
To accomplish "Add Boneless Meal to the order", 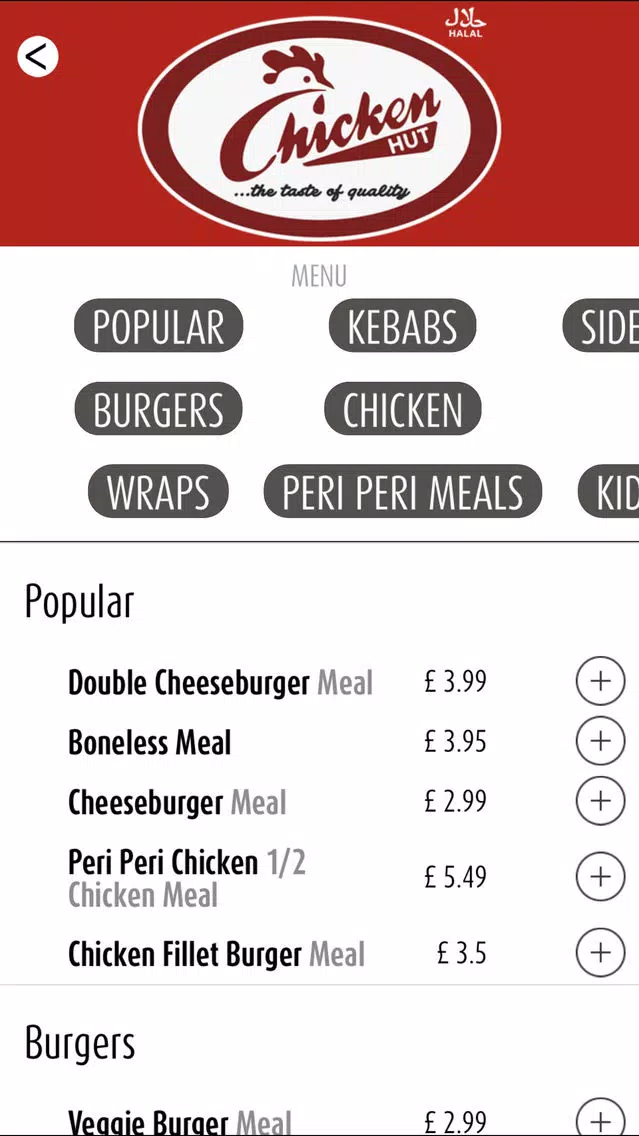I will tap(600, 741).
